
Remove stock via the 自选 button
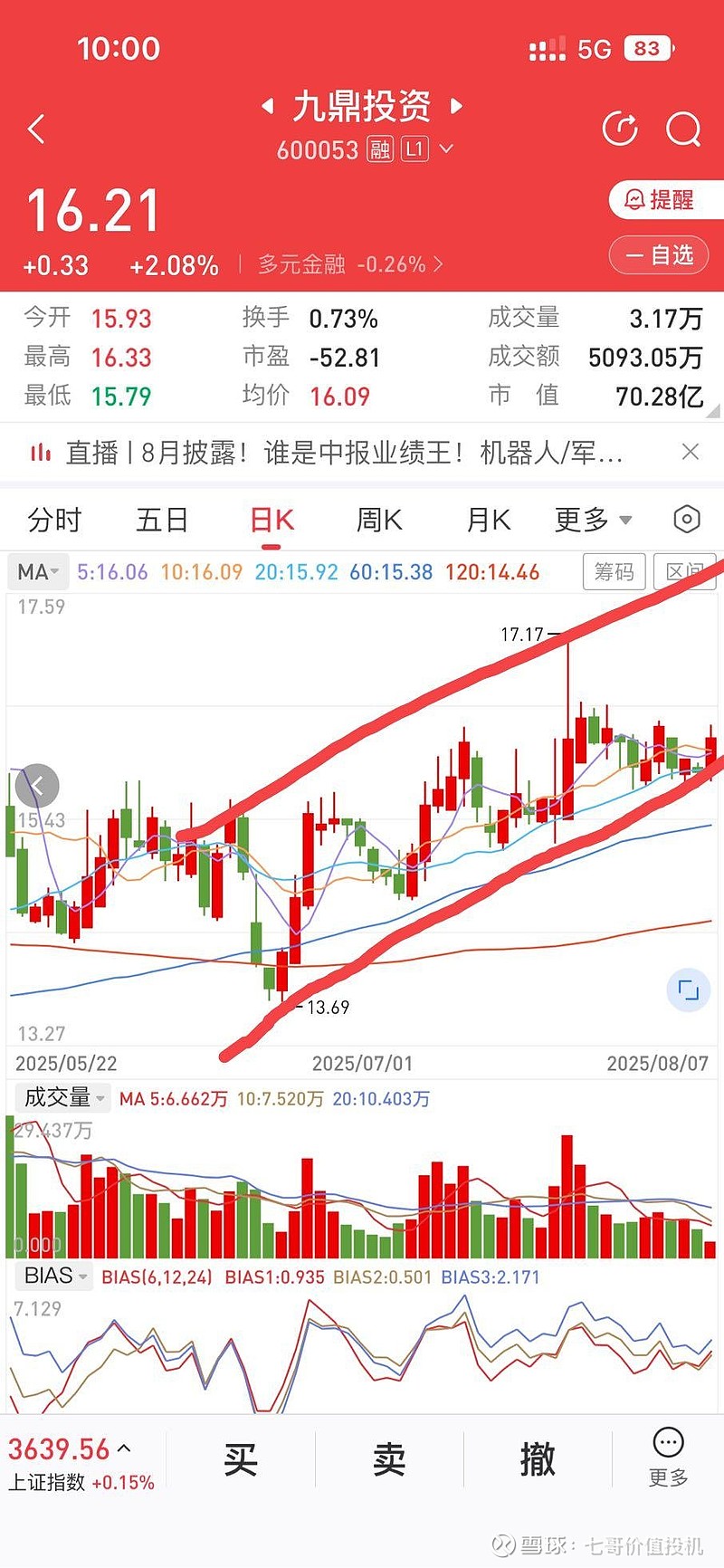[x=660, y=255]
